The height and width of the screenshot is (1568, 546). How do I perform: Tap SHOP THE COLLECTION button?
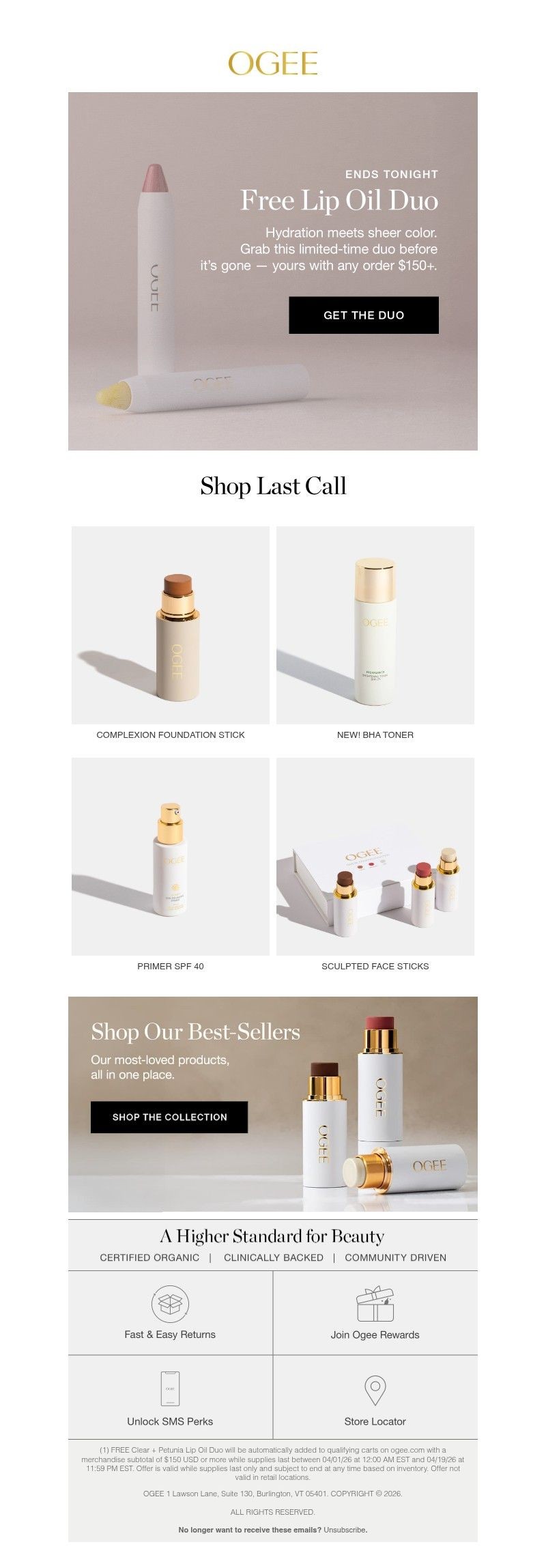pos(169,1117)
